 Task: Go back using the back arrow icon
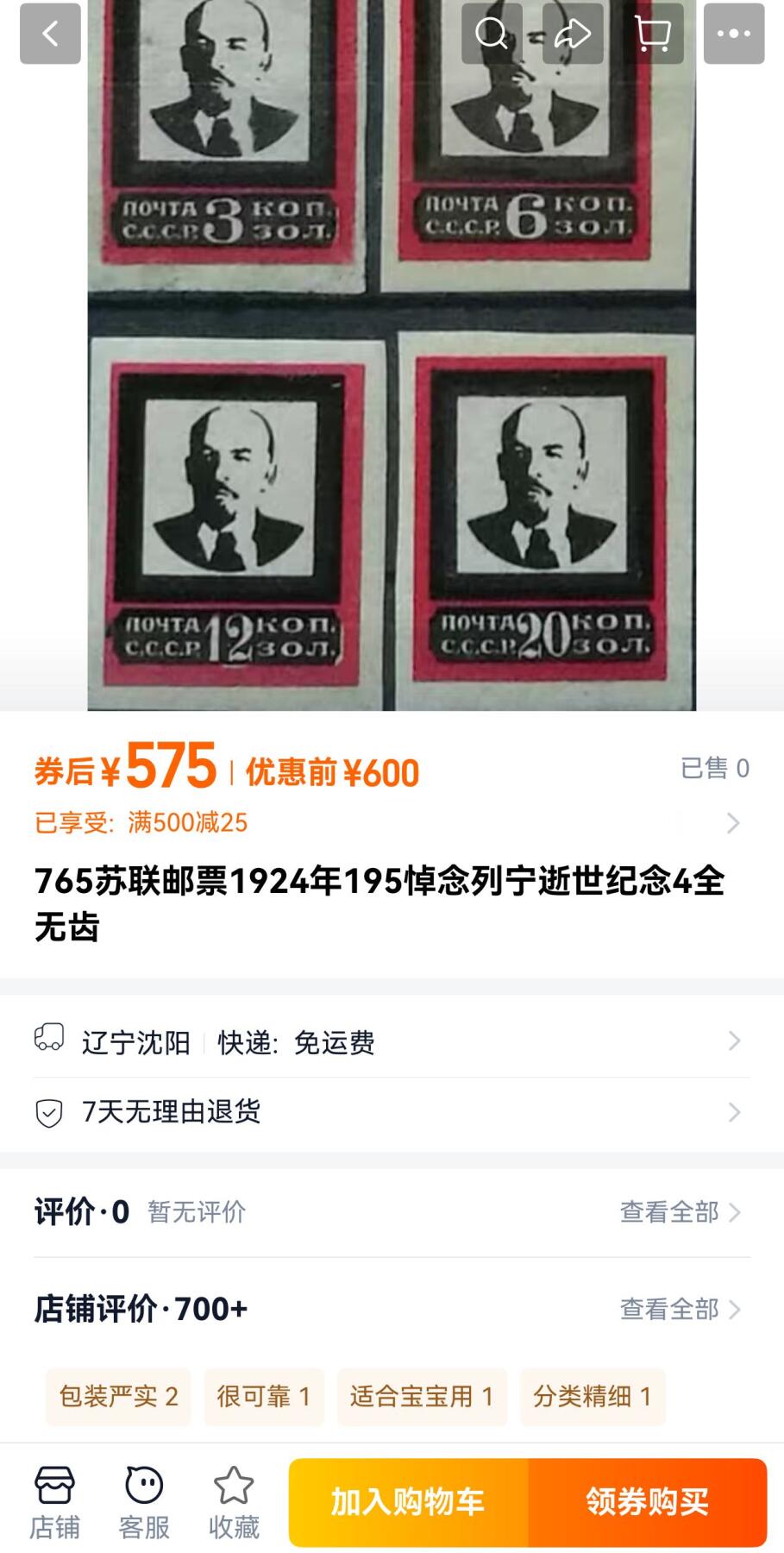click(x=49, y=35)
